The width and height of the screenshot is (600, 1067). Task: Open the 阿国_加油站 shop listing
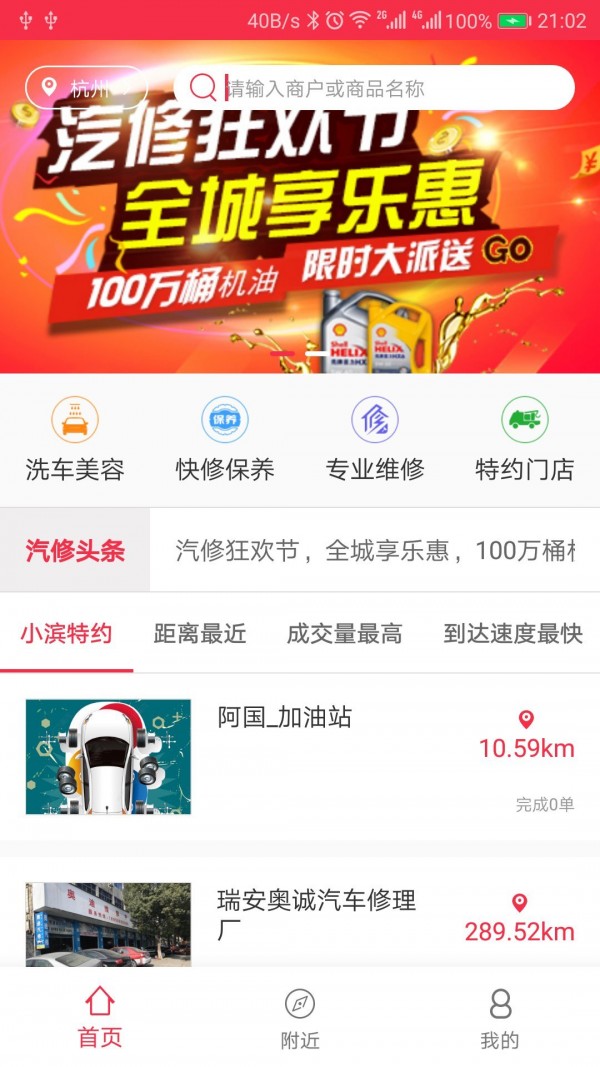click(300, 756)
